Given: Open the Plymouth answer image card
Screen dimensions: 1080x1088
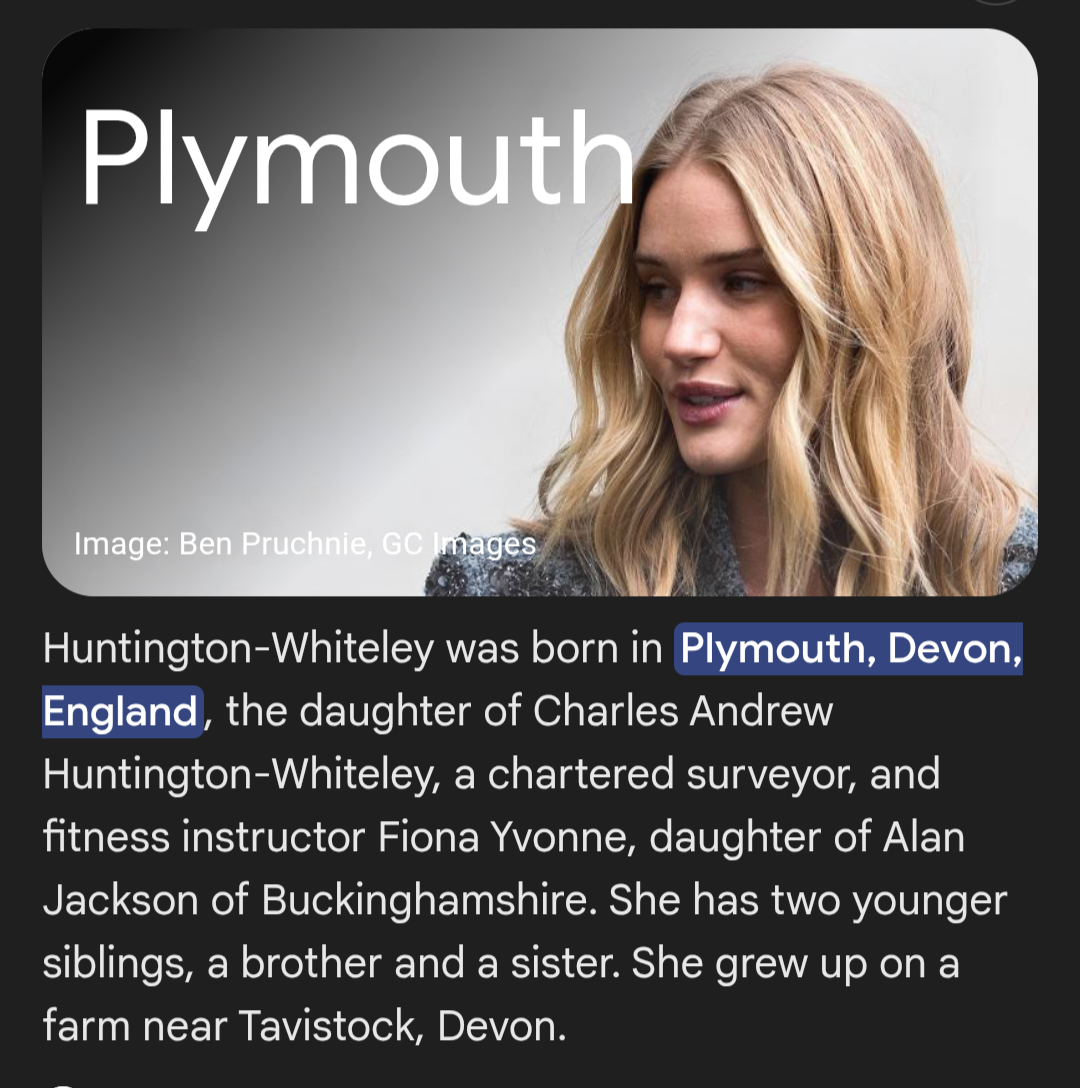Looking at the screenshot, I should coord(540,312).
